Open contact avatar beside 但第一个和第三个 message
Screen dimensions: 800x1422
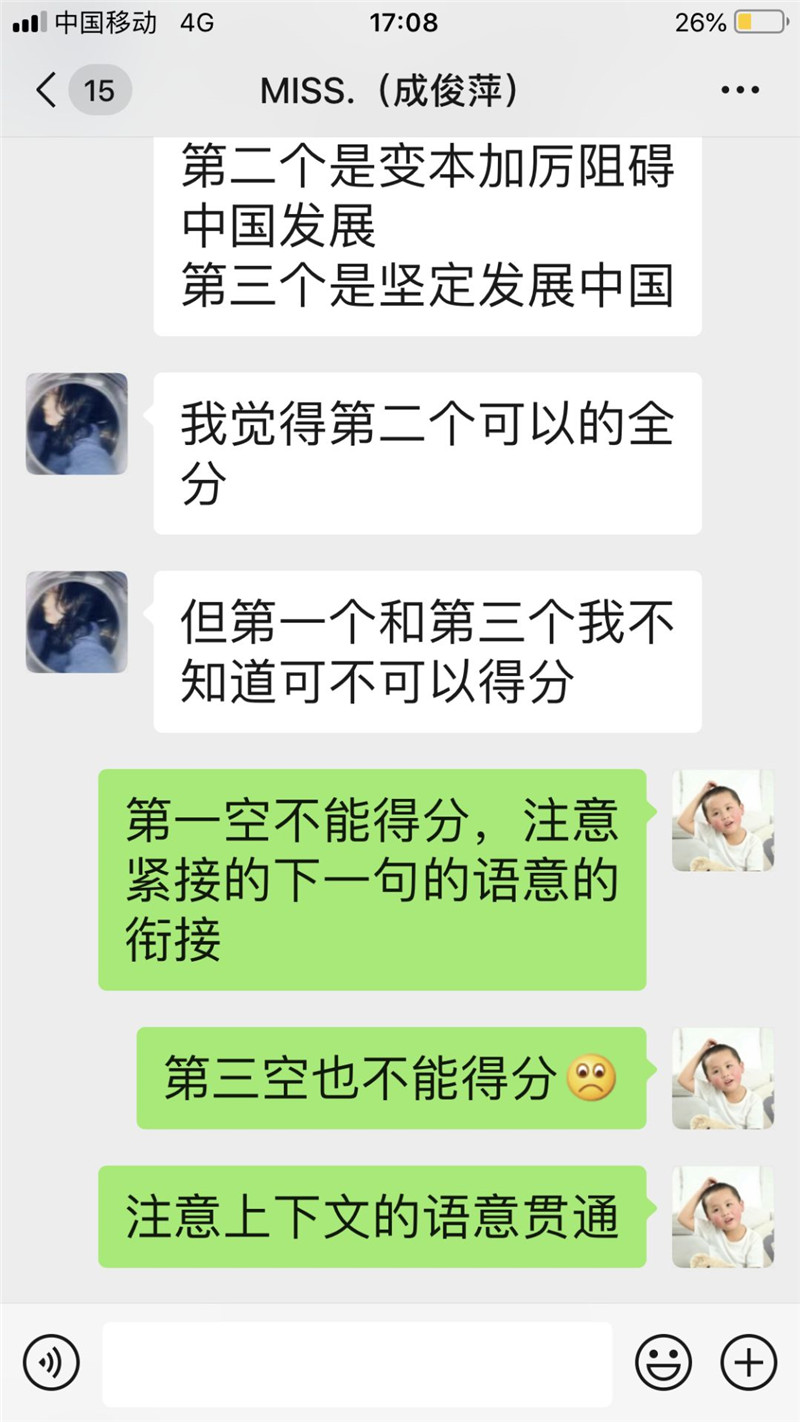[77, 622]
